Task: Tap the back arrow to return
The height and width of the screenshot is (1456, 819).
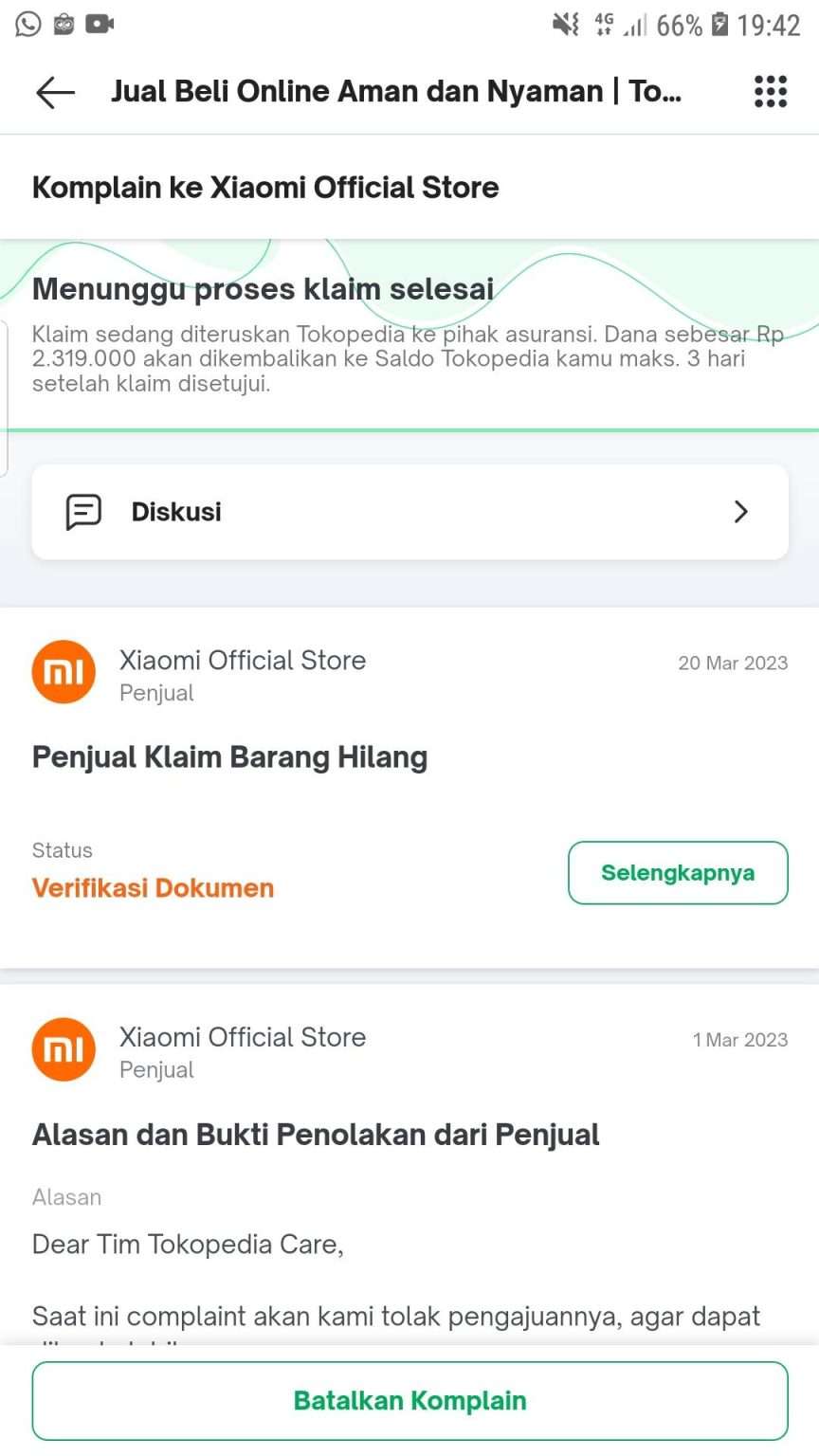Action: (x=54, y=91)
